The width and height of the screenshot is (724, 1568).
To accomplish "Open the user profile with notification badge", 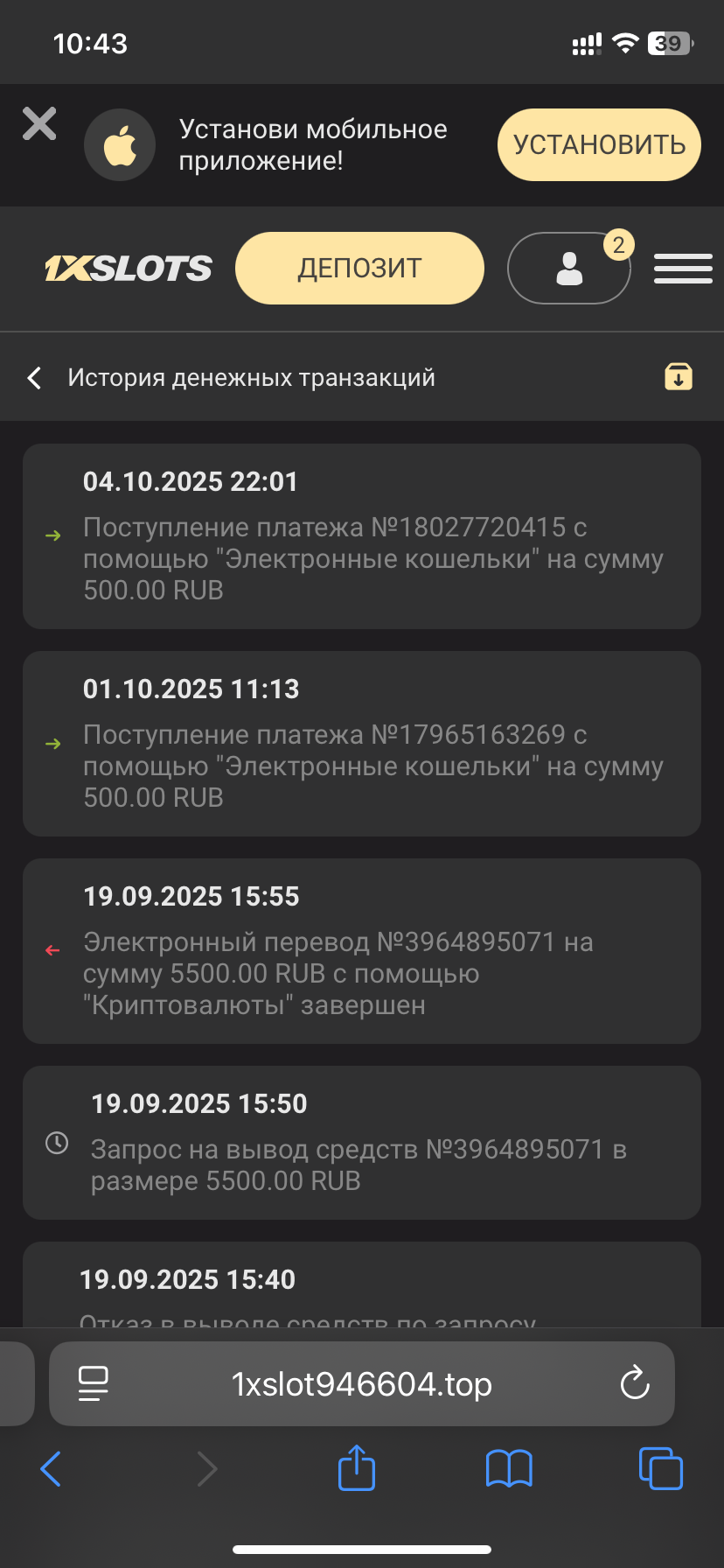I will coord(569,268).
